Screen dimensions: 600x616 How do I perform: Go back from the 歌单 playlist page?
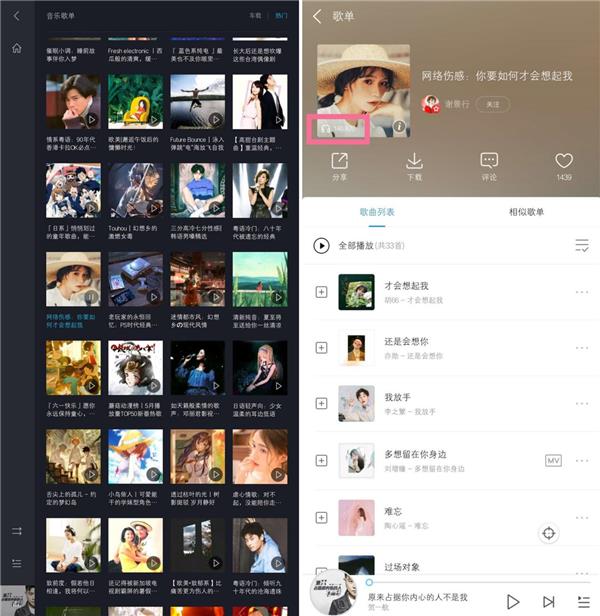pos(318,16)
